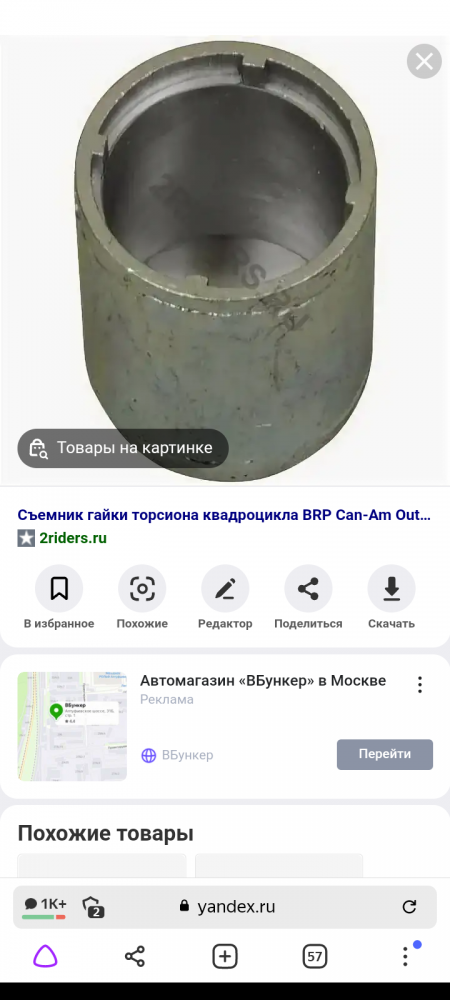This screenshot has width=450, height=1000.
Task: Add a new browser tab
Action: 224,957
